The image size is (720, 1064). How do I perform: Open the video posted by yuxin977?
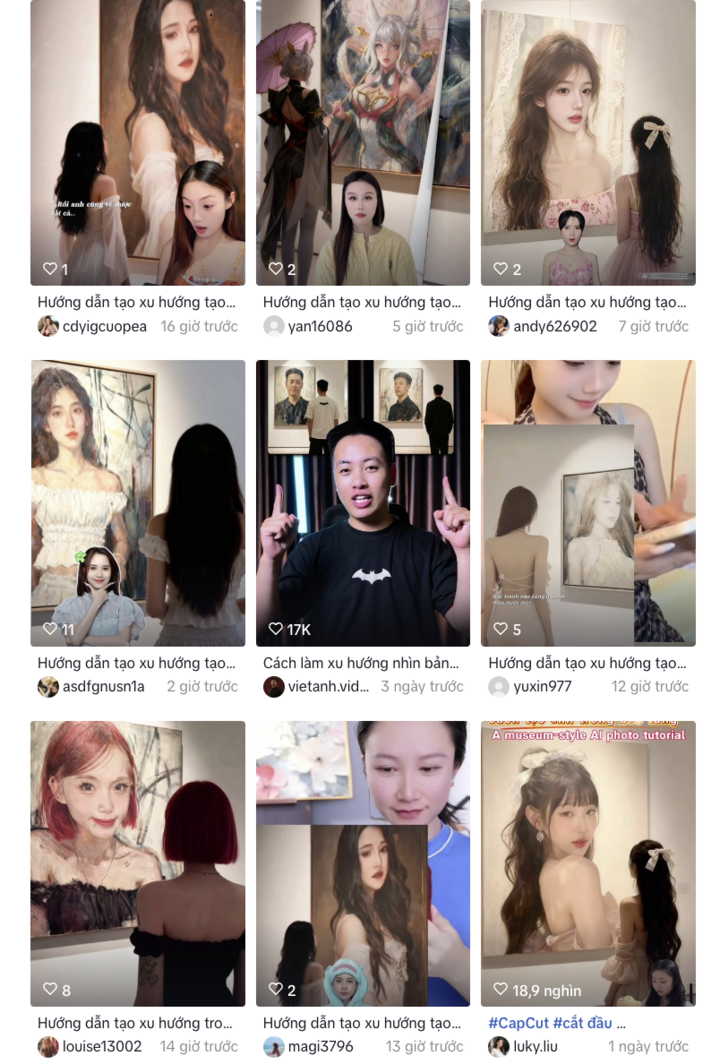click(588, 502)
